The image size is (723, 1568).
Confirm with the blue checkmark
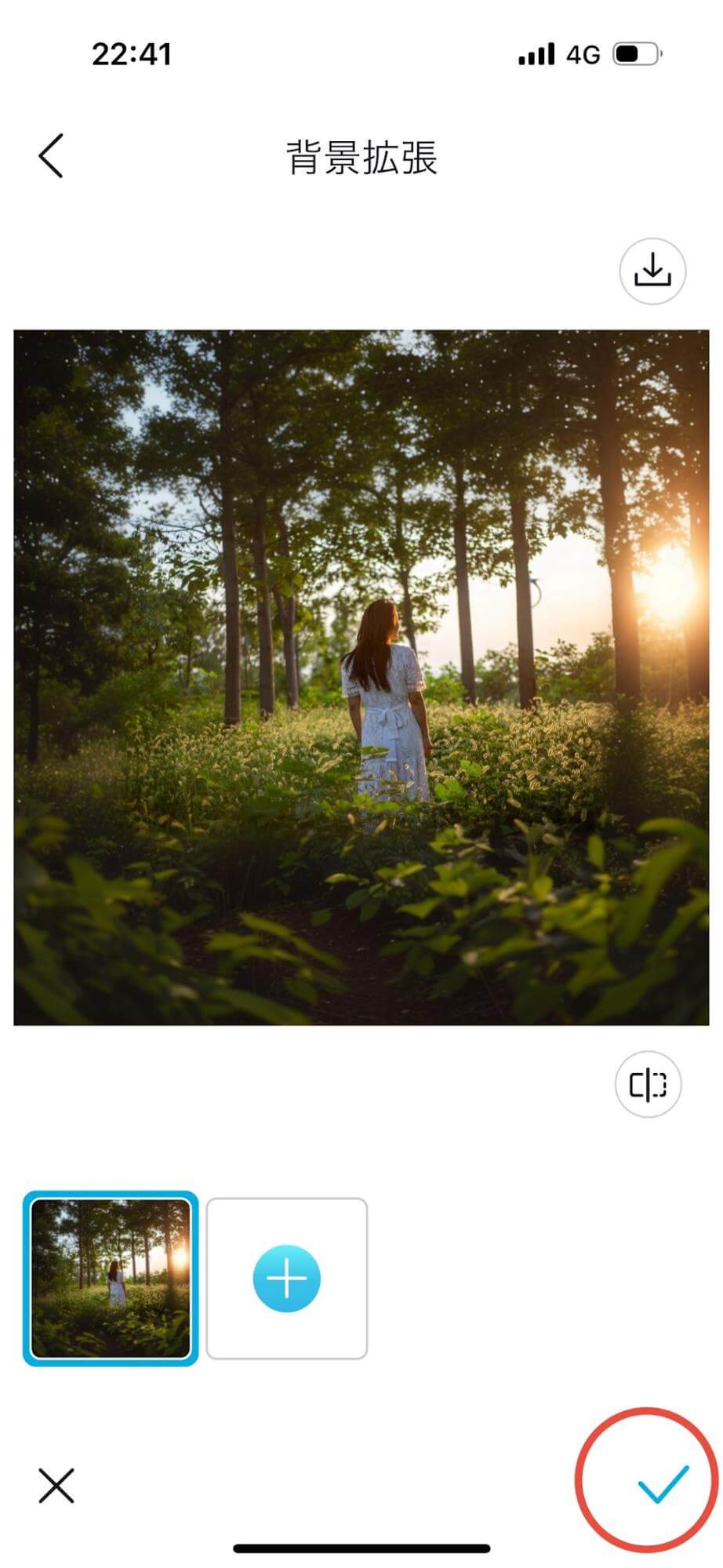tap(663, 1483)
